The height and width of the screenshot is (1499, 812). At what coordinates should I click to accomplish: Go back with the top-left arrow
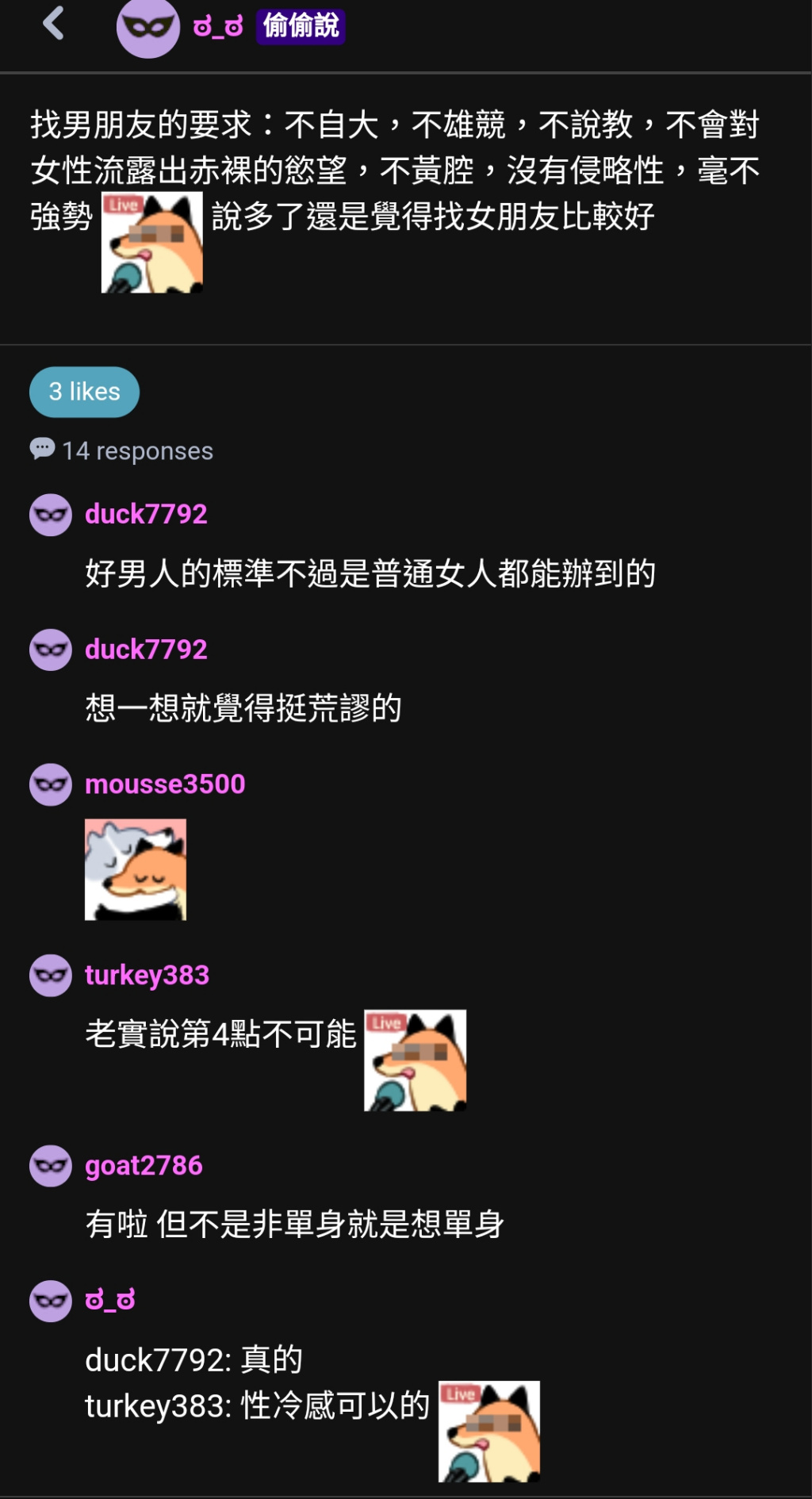tap(53, 23)
